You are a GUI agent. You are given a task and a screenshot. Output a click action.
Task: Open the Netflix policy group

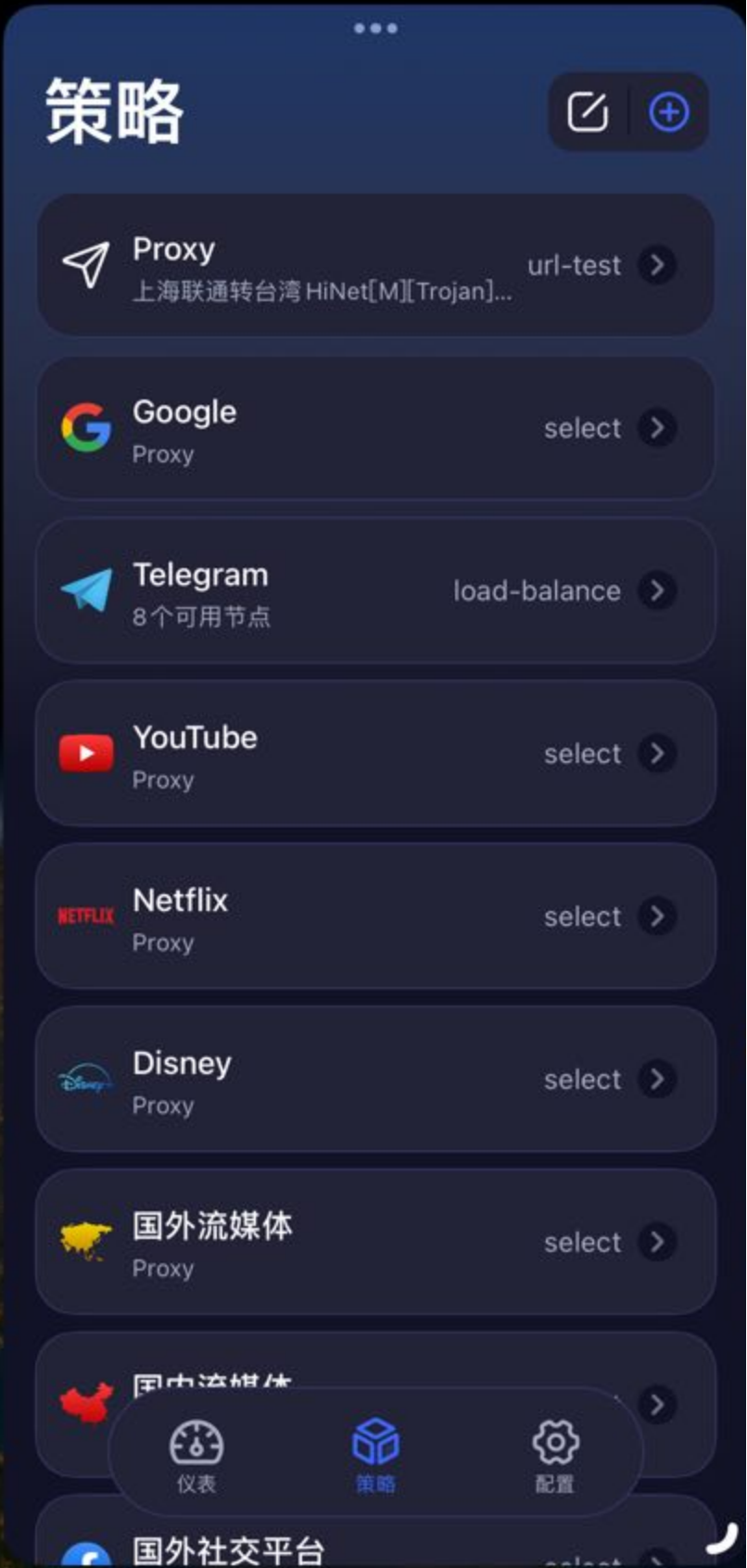pos(374,917)
